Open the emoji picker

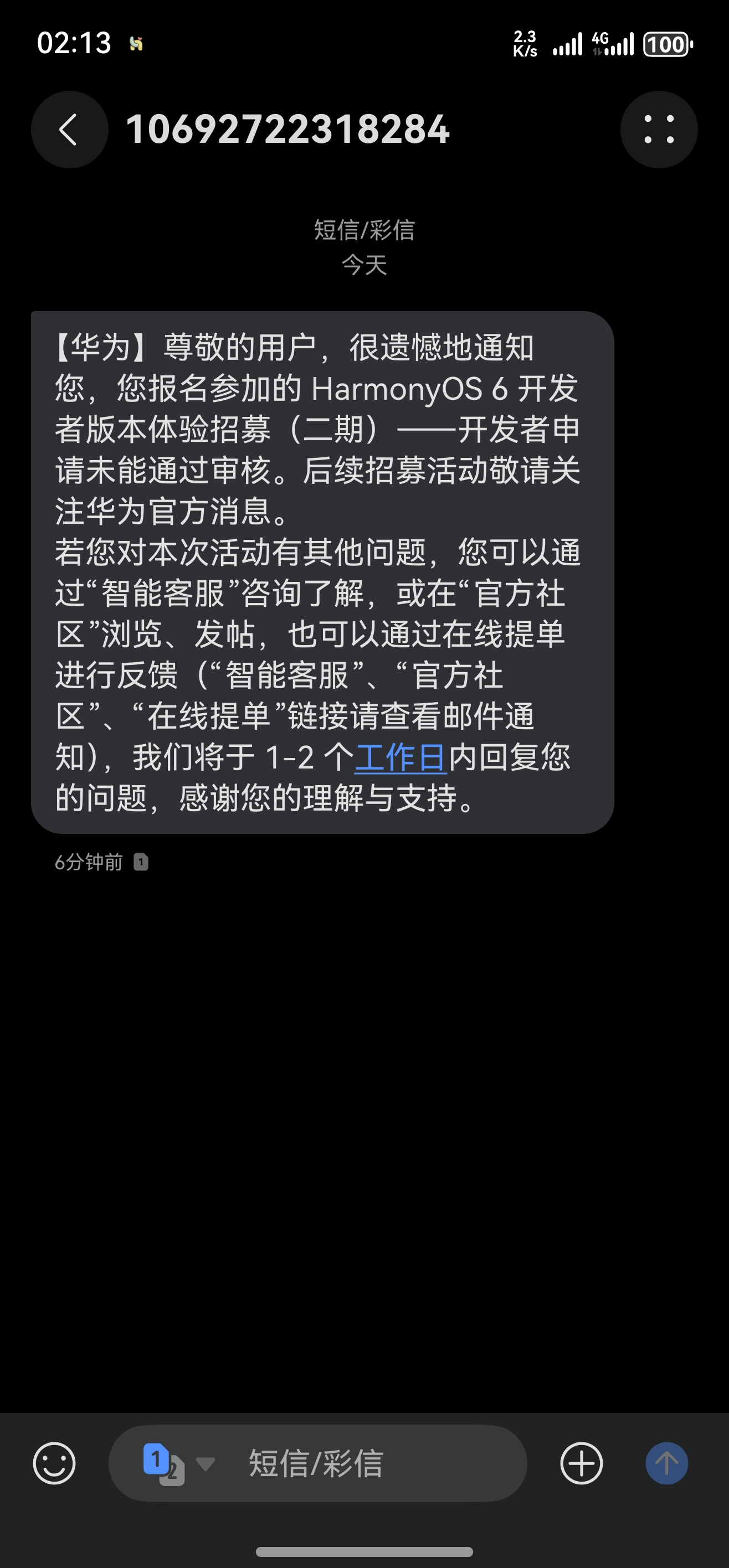pyautogui.click(x=54, y=1463)
